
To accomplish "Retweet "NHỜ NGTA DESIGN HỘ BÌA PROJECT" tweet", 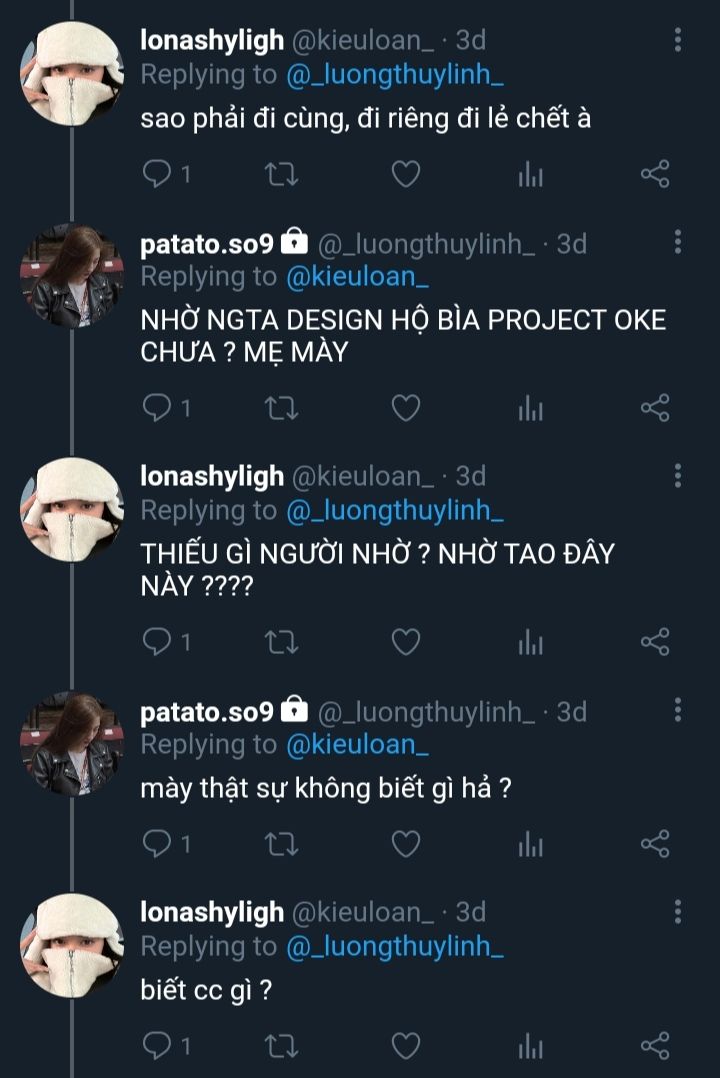I will [x=282, y=408].
